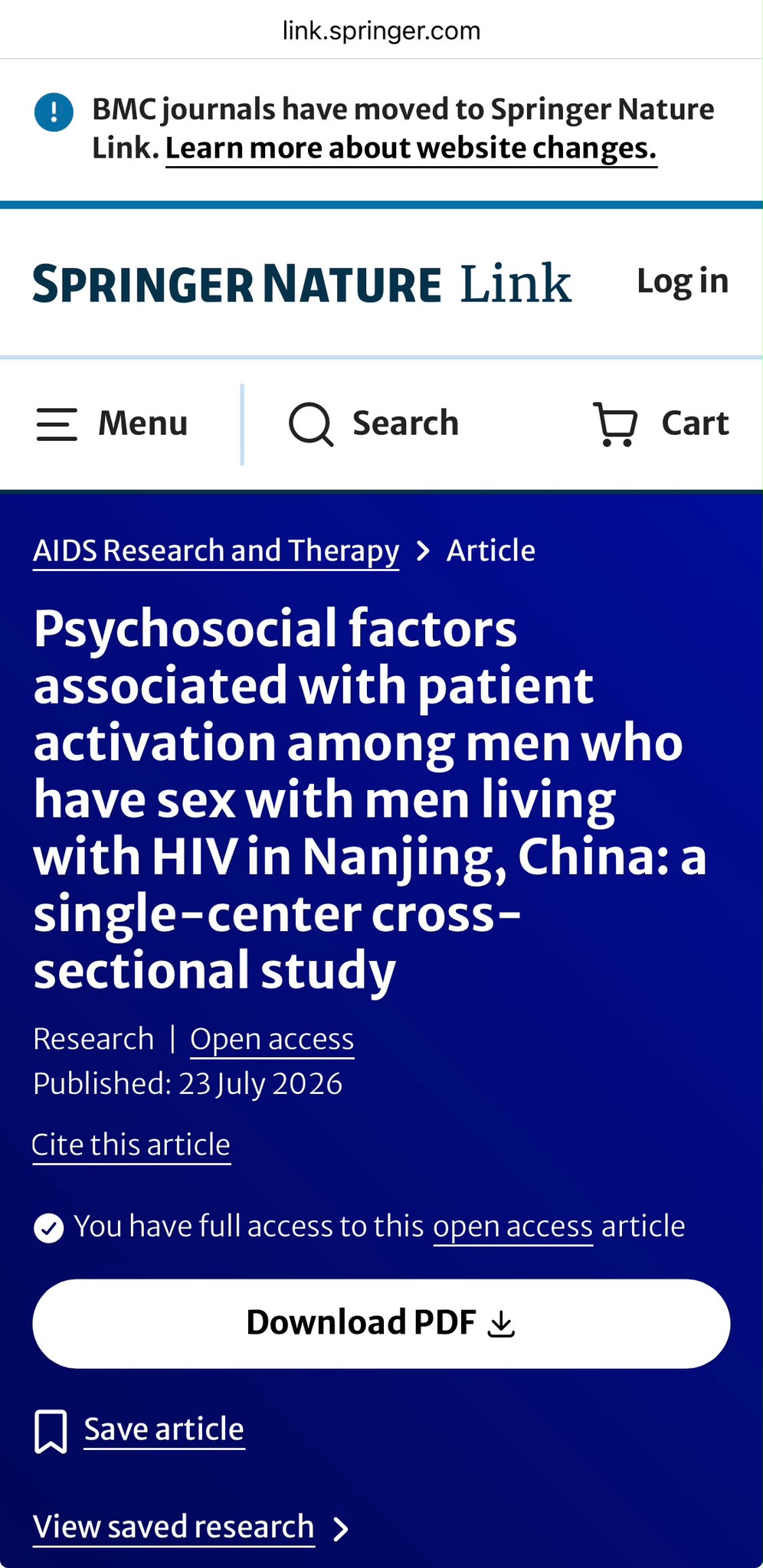This screenshot has width=763, height=1568.
Task: Download the article PDF
Action: (381, 1324)
